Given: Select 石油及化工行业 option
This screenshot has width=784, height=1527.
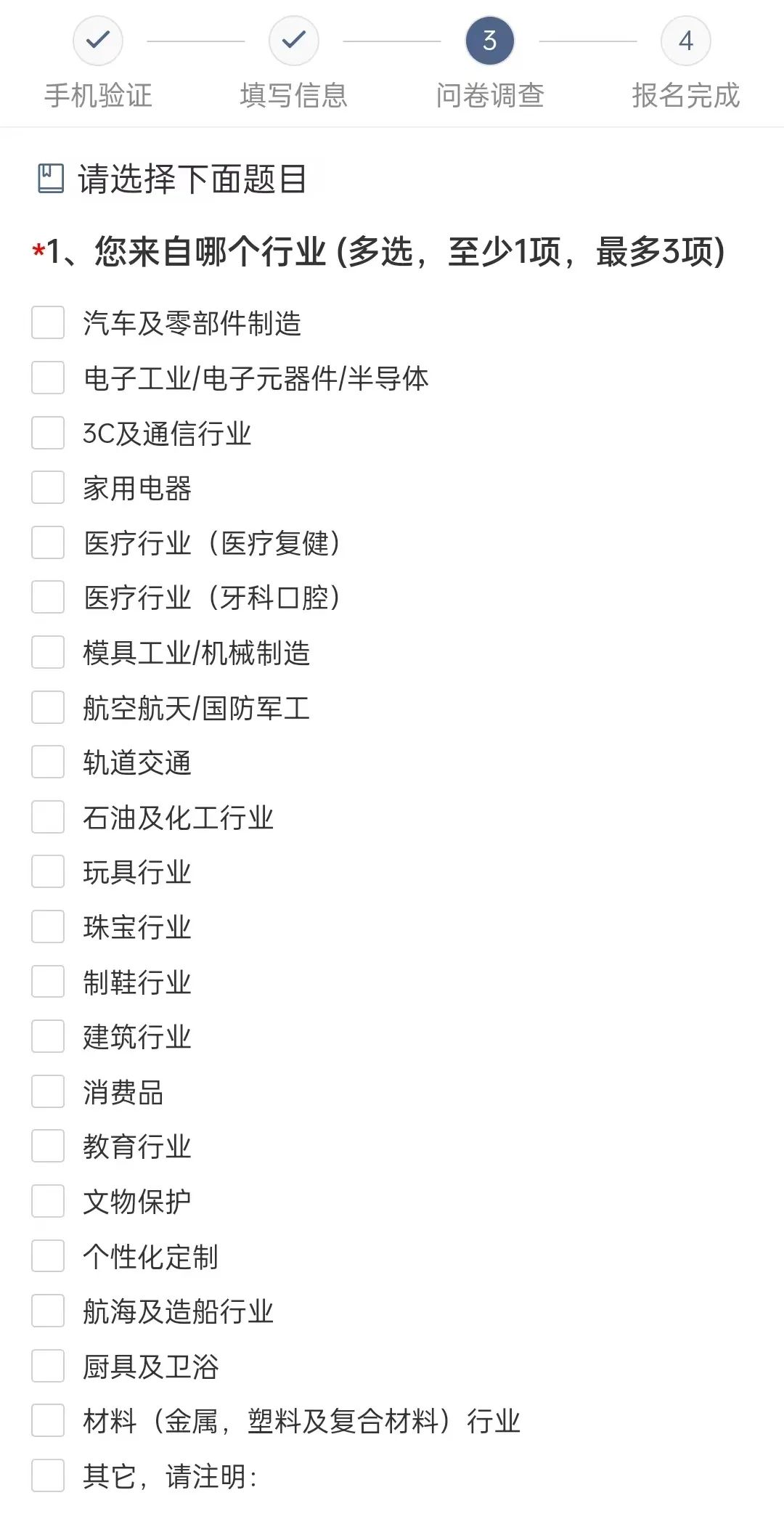Looking at the screenshot, I should point(48,818).
